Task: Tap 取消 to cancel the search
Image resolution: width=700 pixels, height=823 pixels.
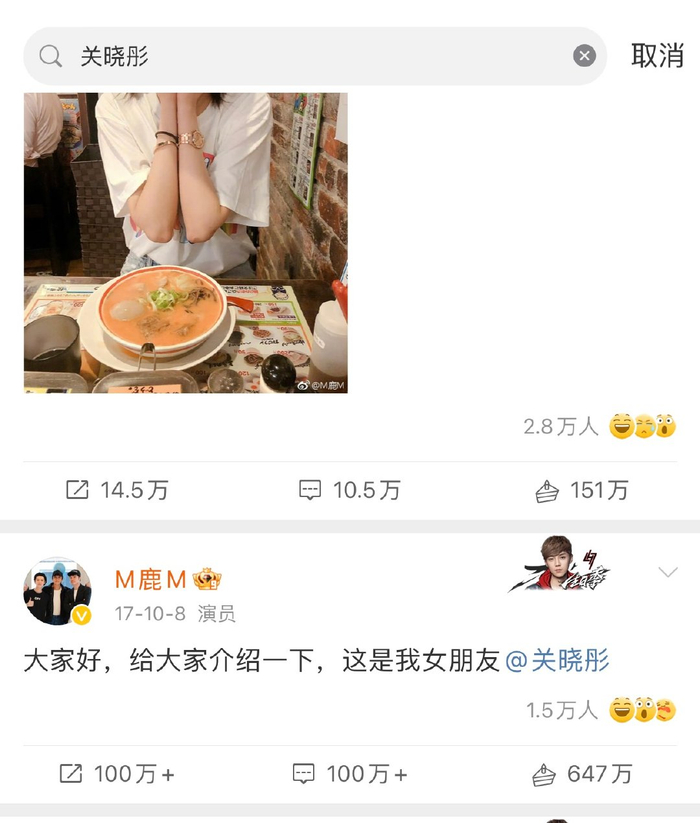Action: [x=657, y=56]
